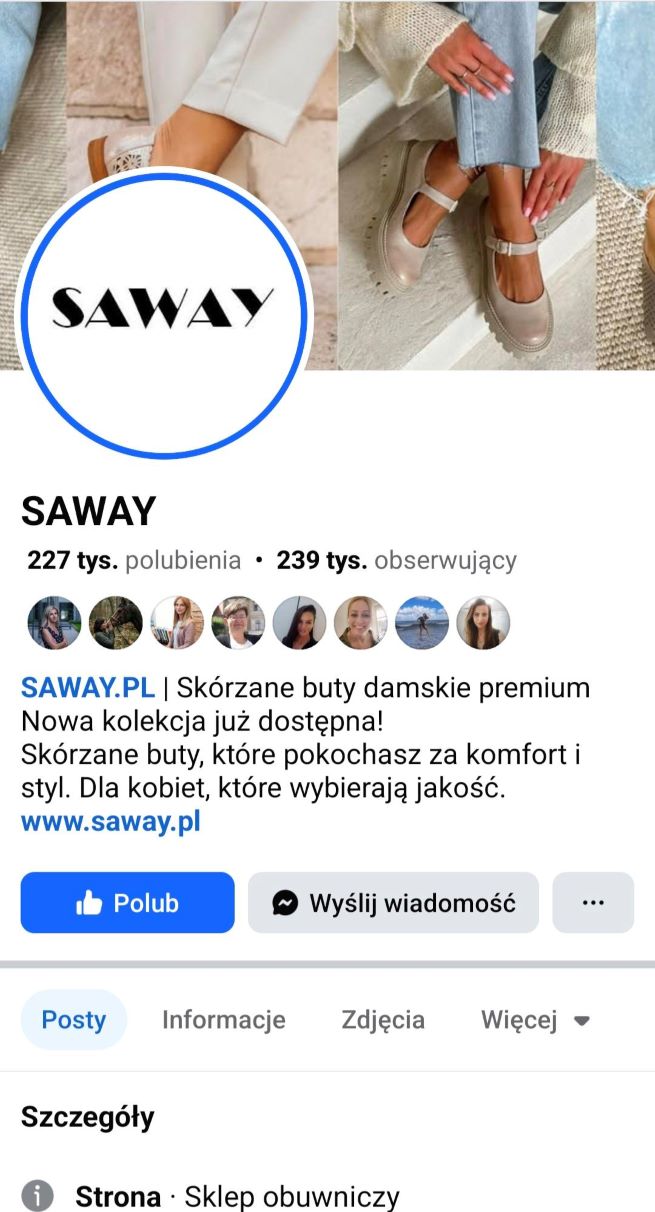This screenshot has width=655, height=1212.
Task: View the 227 tys. polubienia list
Action: pyautogui.click(x=134, y=560)
